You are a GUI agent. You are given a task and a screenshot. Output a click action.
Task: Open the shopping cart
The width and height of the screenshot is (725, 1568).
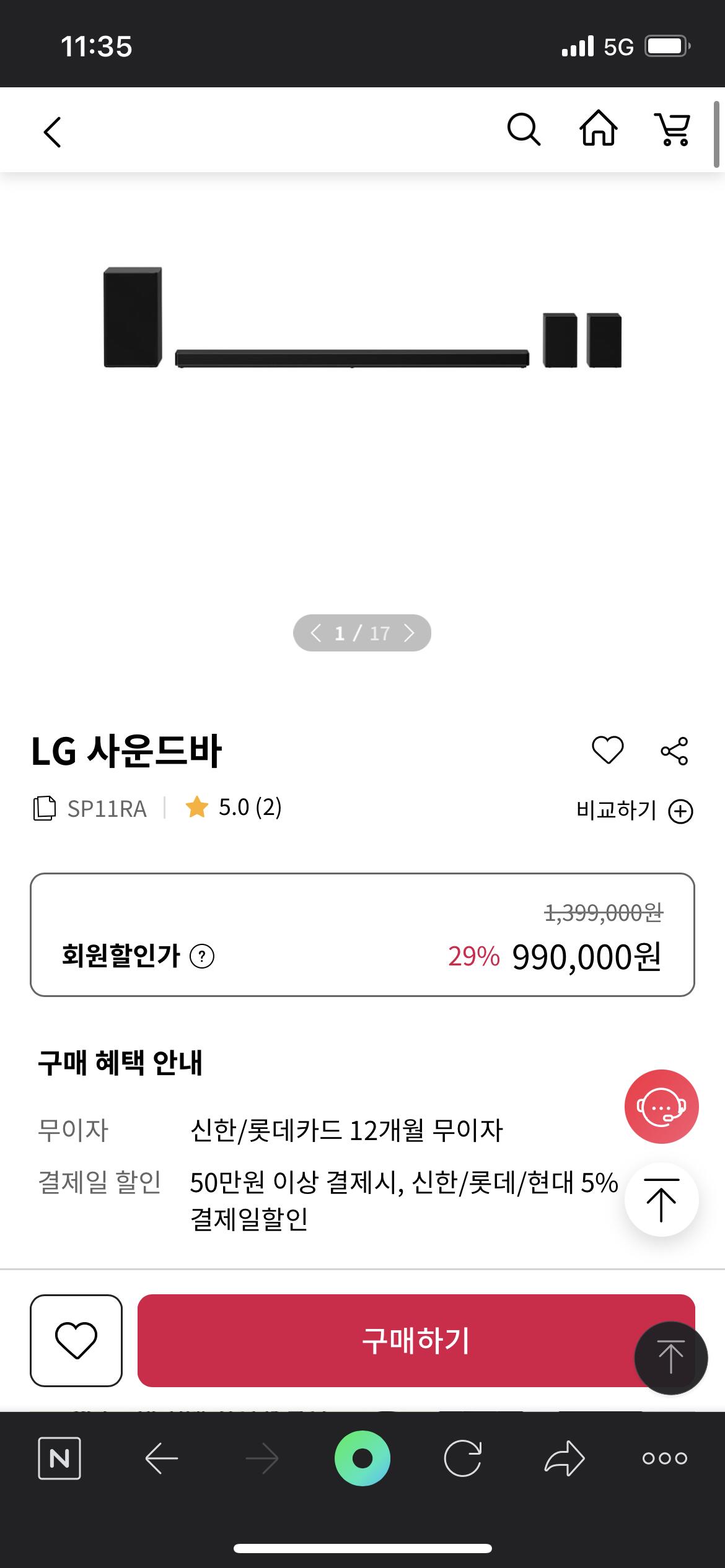[x=673, y=129]
